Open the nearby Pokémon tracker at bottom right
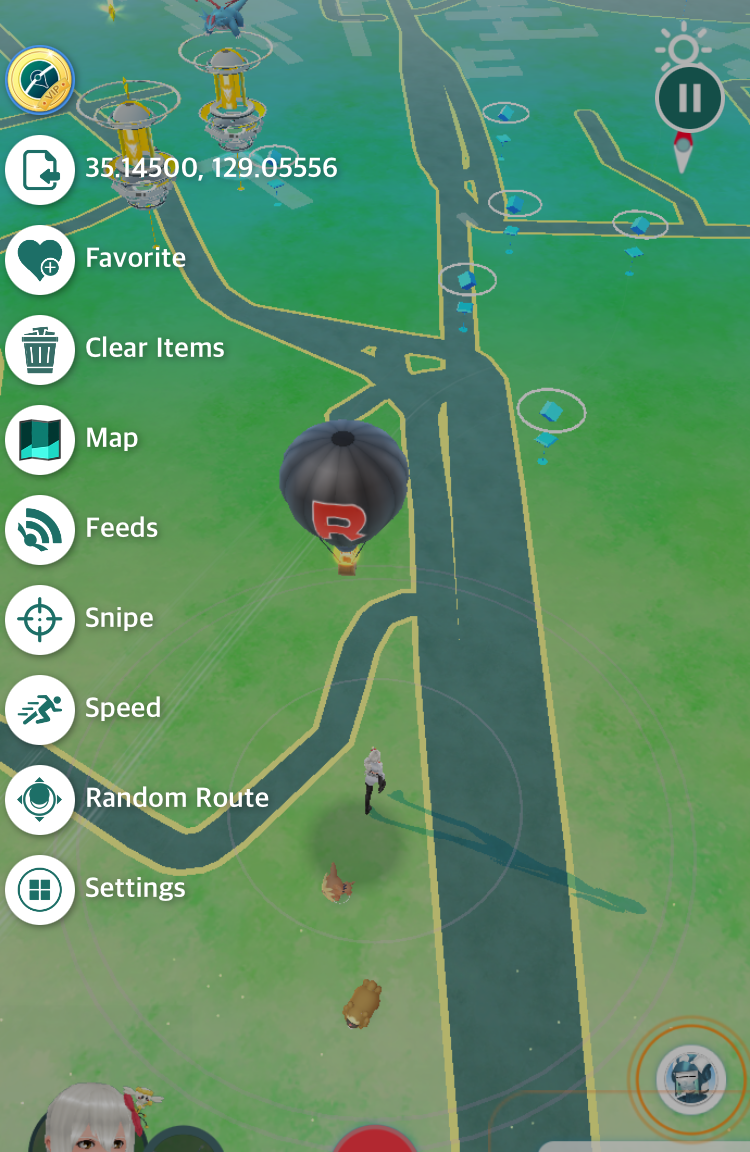750x1152 pixels. pos(691,1081)
